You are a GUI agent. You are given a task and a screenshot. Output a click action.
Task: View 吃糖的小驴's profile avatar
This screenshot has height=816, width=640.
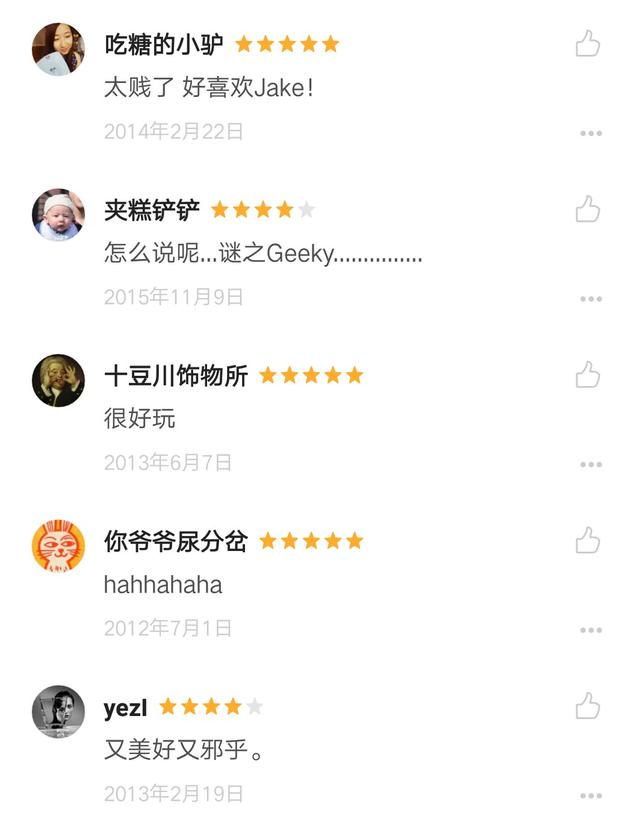58,49
